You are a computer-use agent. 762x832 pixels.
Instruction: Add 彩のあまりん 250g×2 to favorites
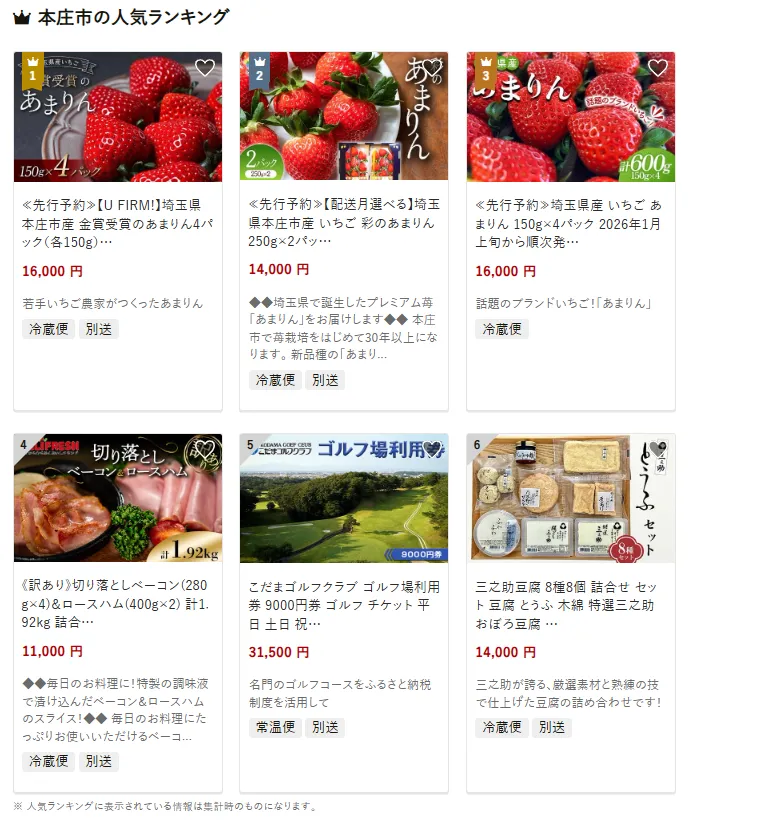click(431, 68)
